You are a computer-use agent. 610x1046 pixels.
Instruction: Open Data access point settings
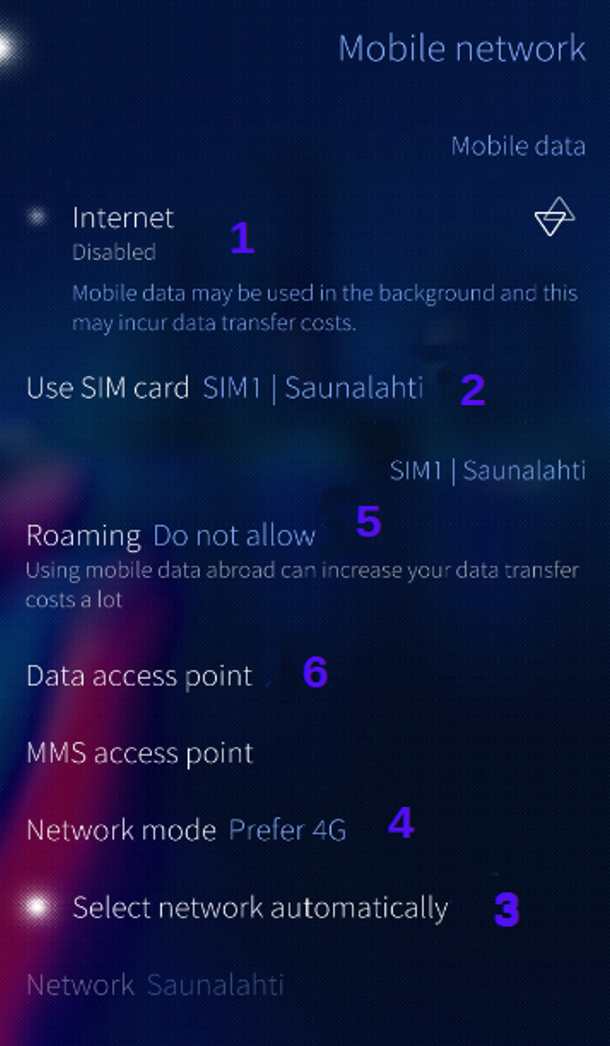point(140,676)
